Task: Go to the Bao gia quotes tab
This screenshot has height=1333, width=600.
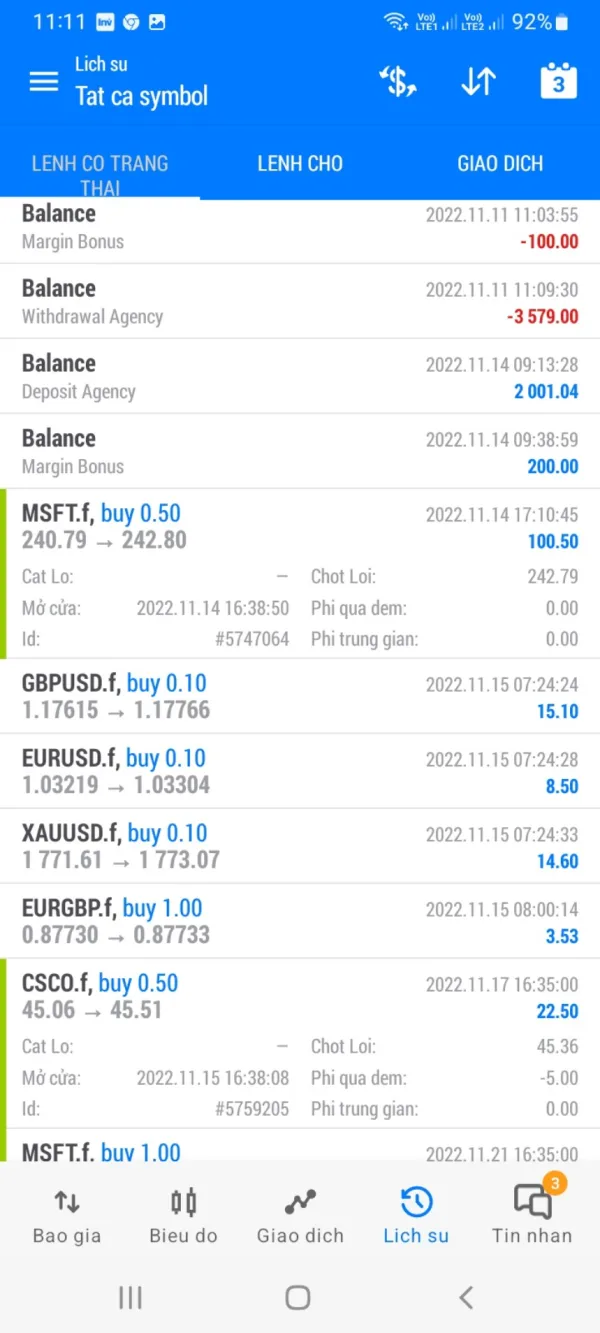Action: tap(67, 1215)
